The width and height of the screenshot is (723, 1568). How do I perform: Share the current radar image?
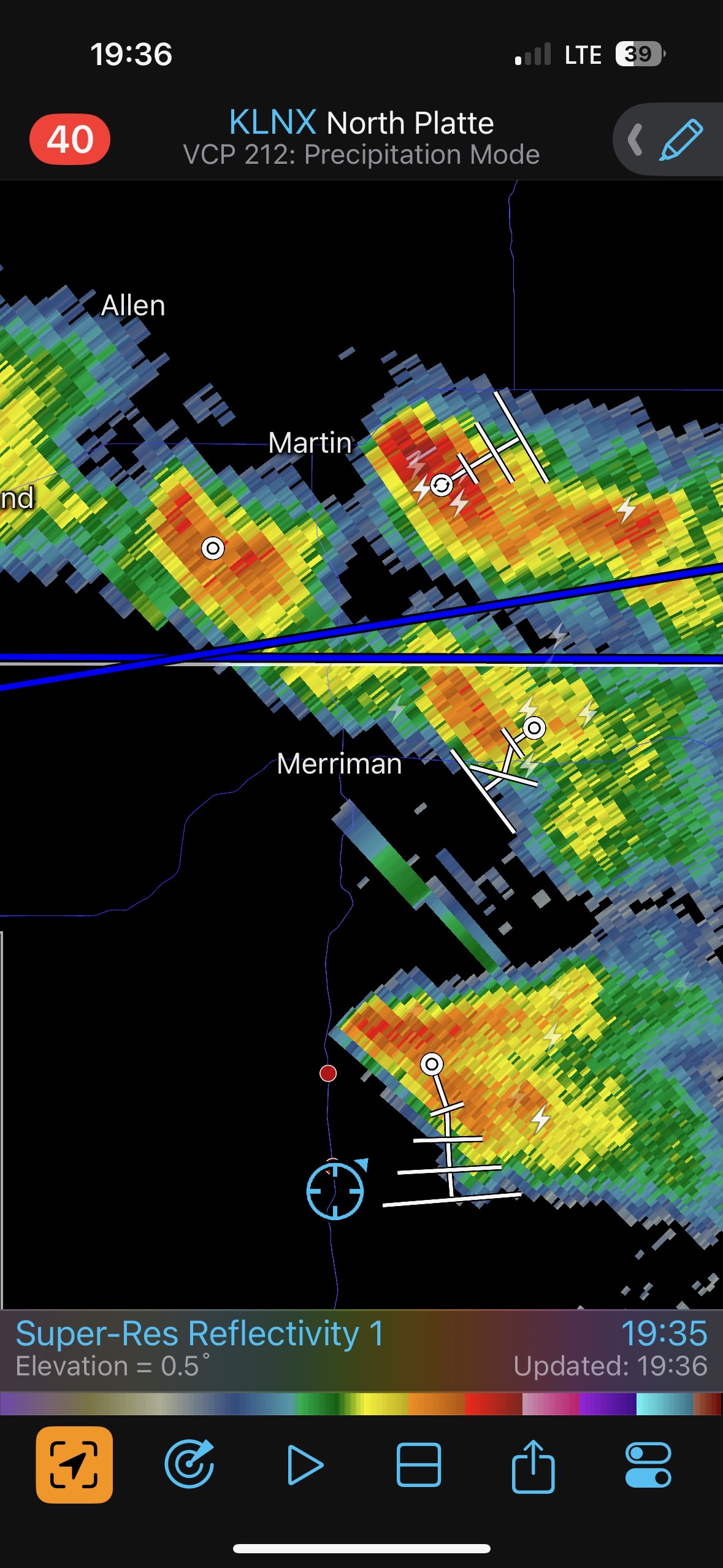point(533,1465)
